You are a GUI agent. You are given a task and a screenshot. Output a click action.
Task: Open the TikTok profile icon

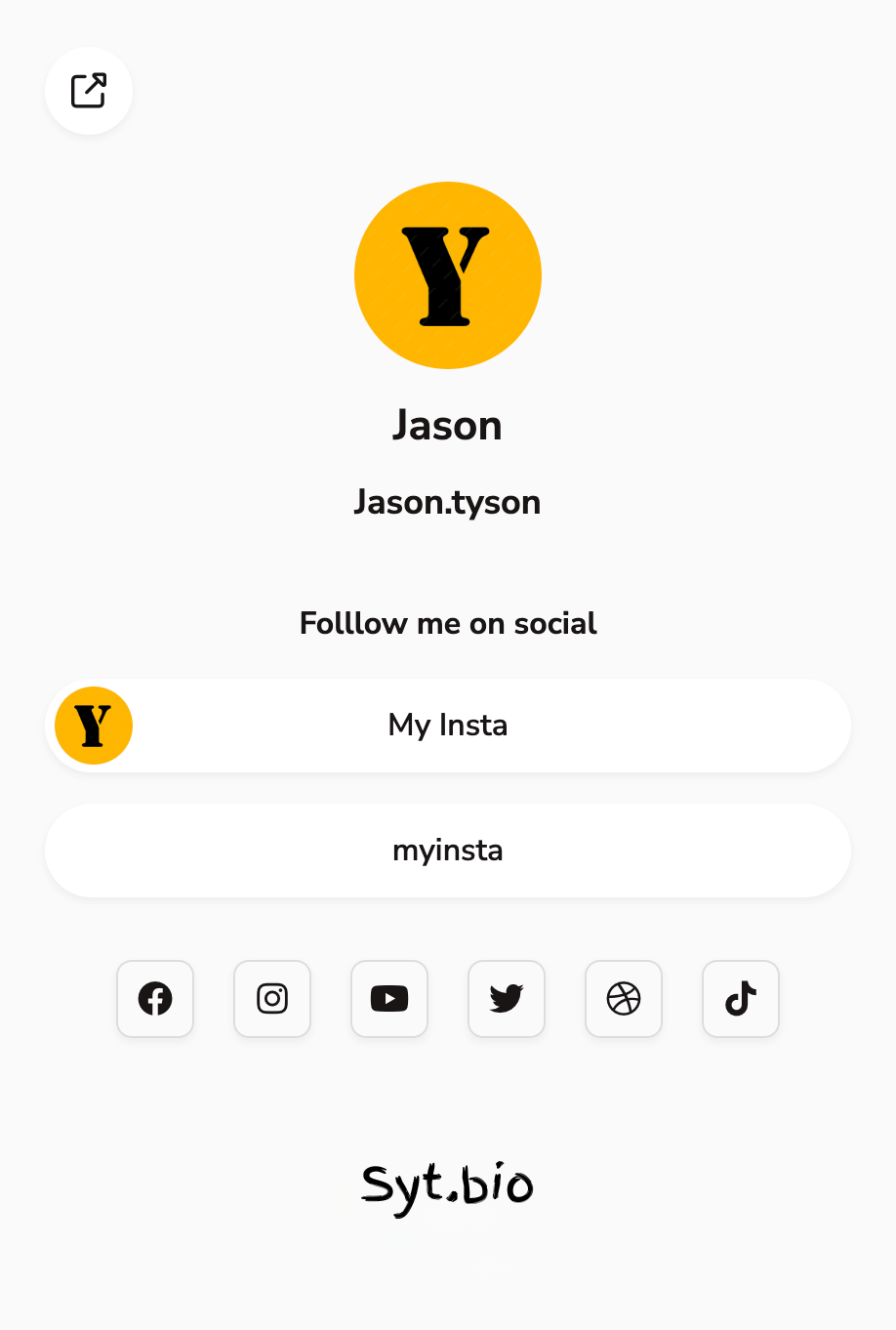pyautogui.click(x=741, y=999)
